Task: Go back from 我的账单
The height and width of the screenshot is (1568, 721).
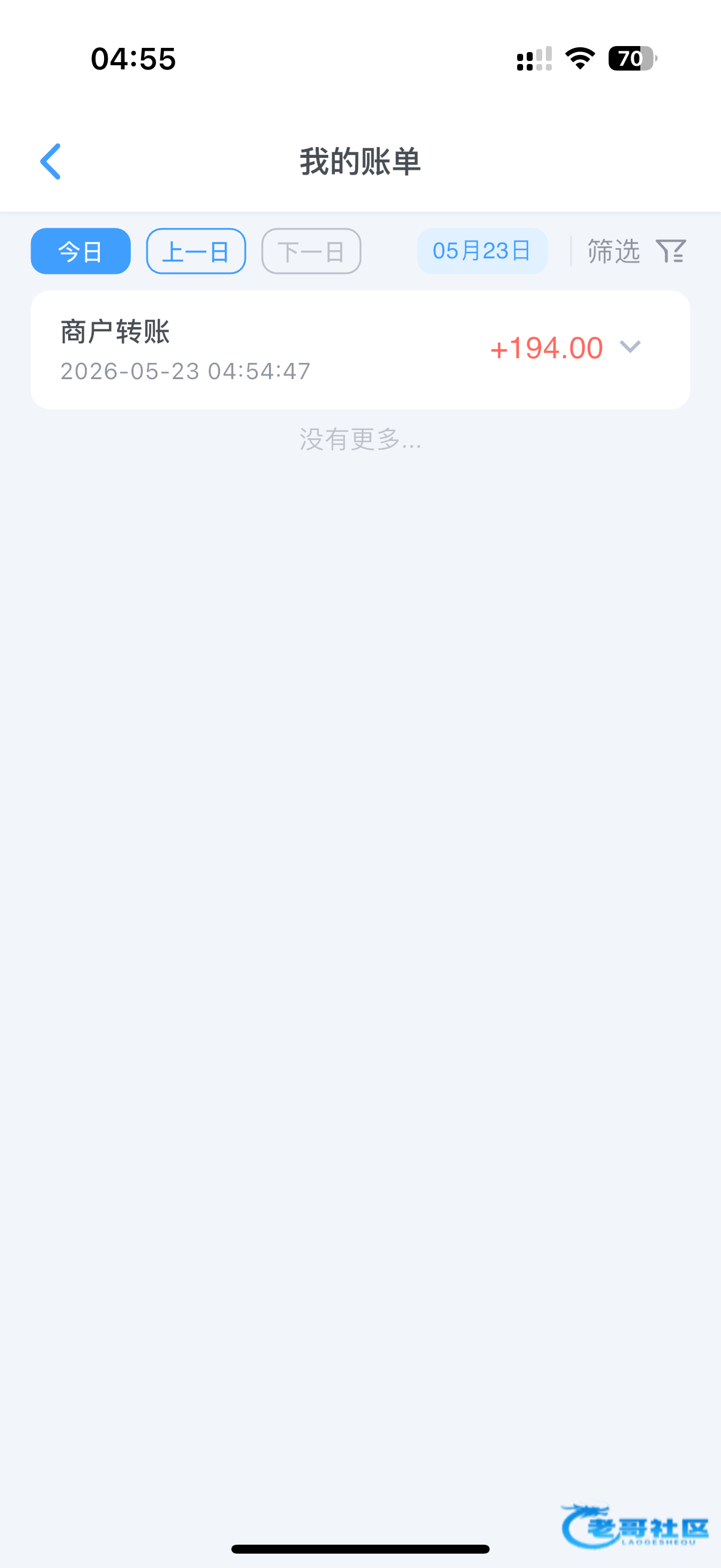Action: pos(50,162)
